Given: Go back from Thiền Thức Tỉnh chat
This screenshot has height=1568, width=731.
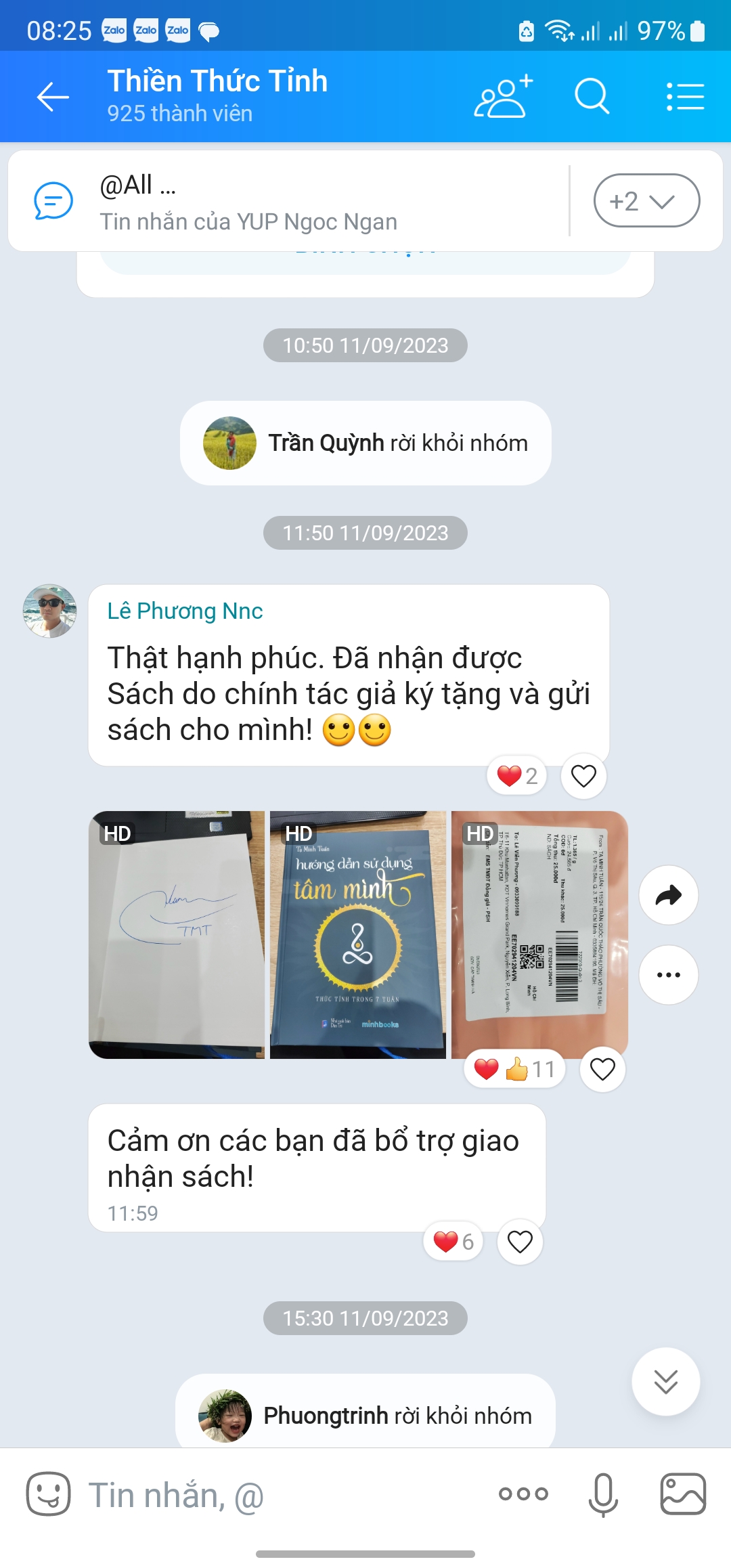Looking at the screenshot, I should pyautogui.click(x=53, y=97).
